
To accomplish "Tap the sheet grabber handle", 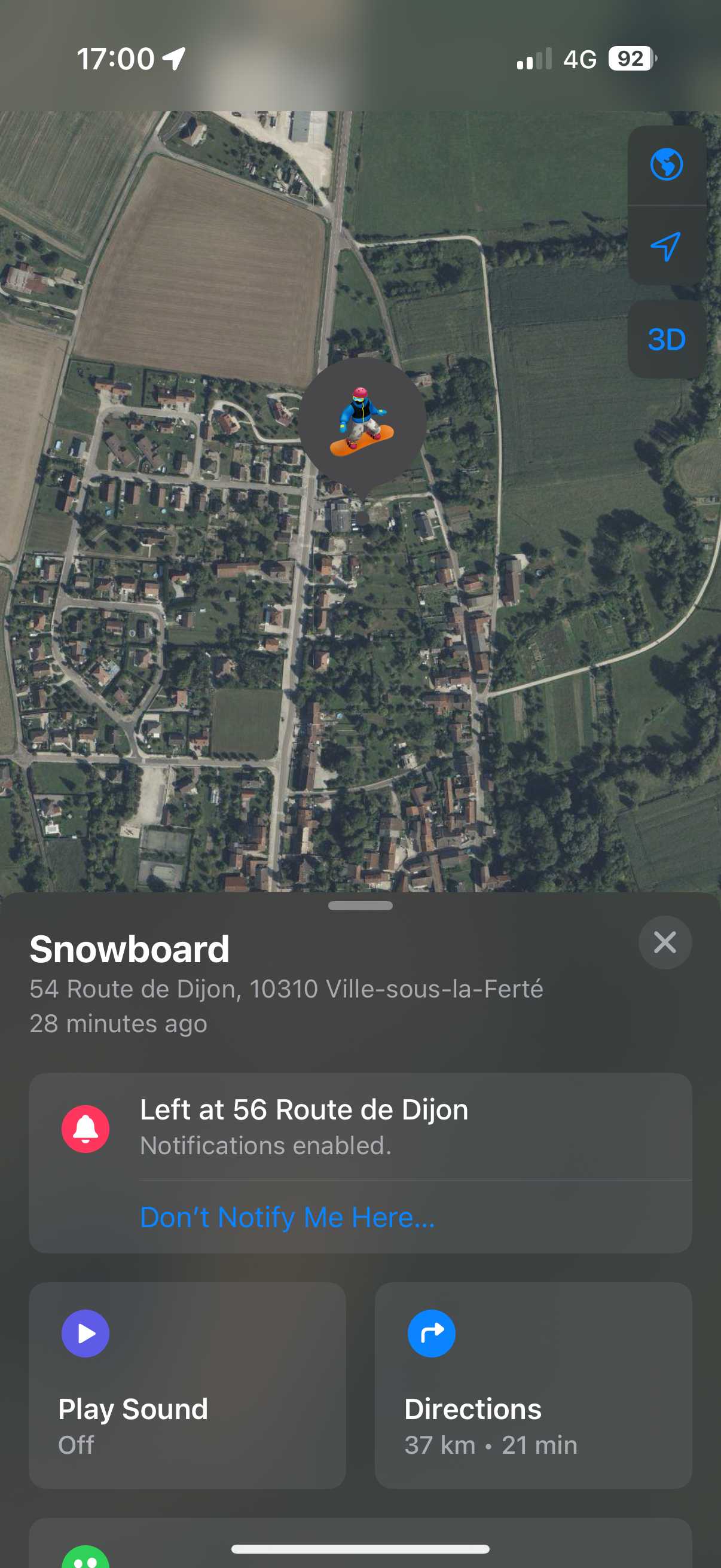I will [360, 906].
